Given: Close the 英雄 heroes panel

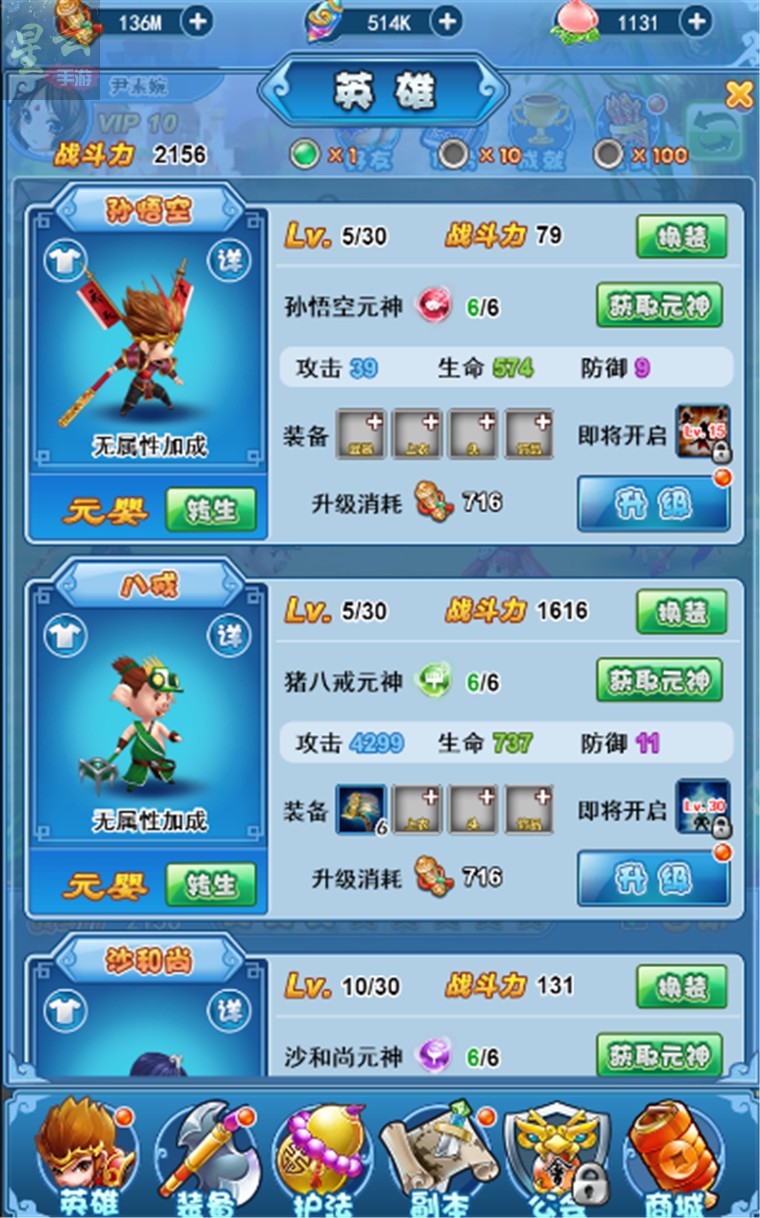Looking at the screenshot, I should [739, 95].
